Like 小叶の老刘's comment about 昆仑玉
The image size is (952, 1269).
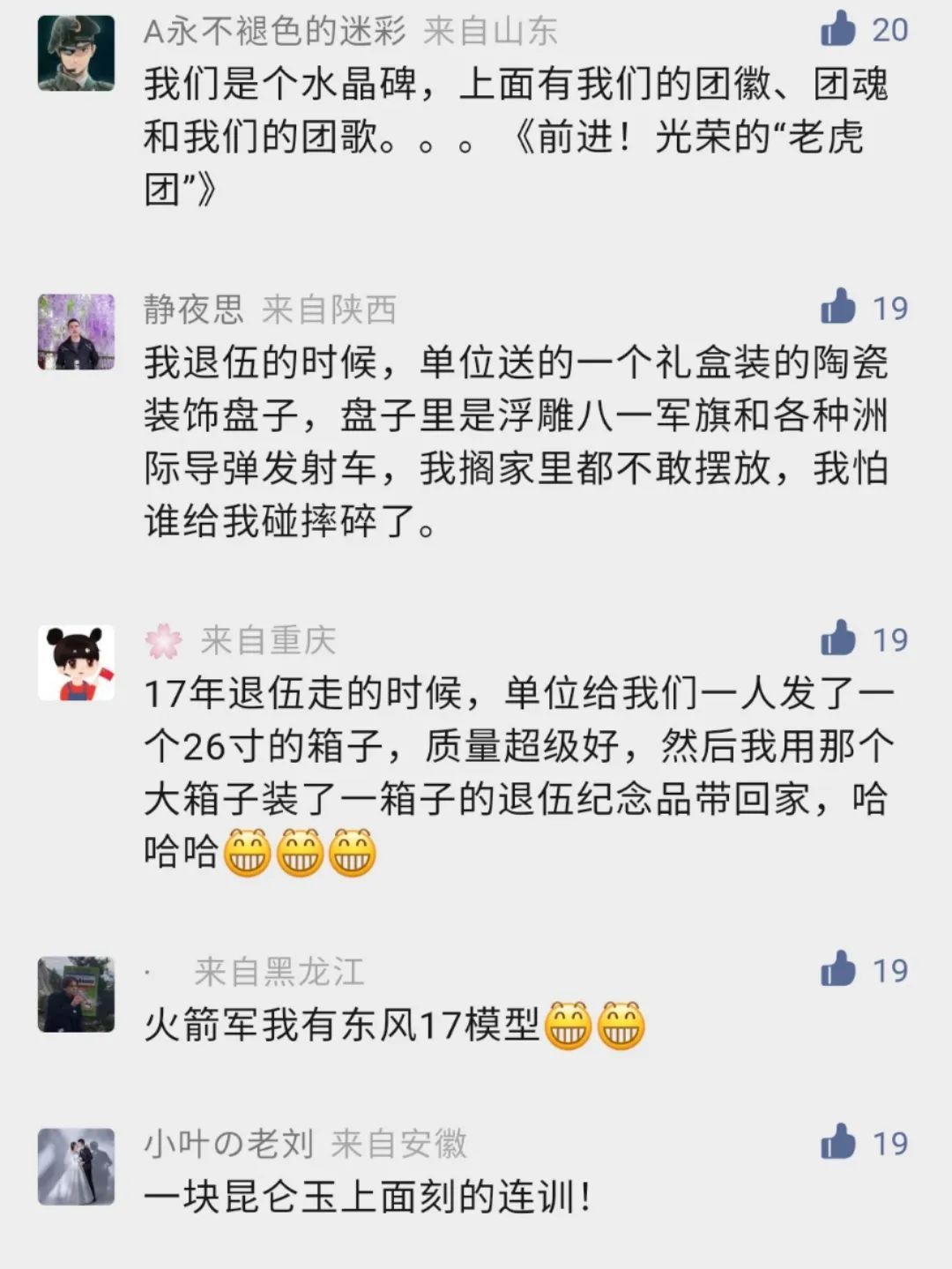[838, 1142]
